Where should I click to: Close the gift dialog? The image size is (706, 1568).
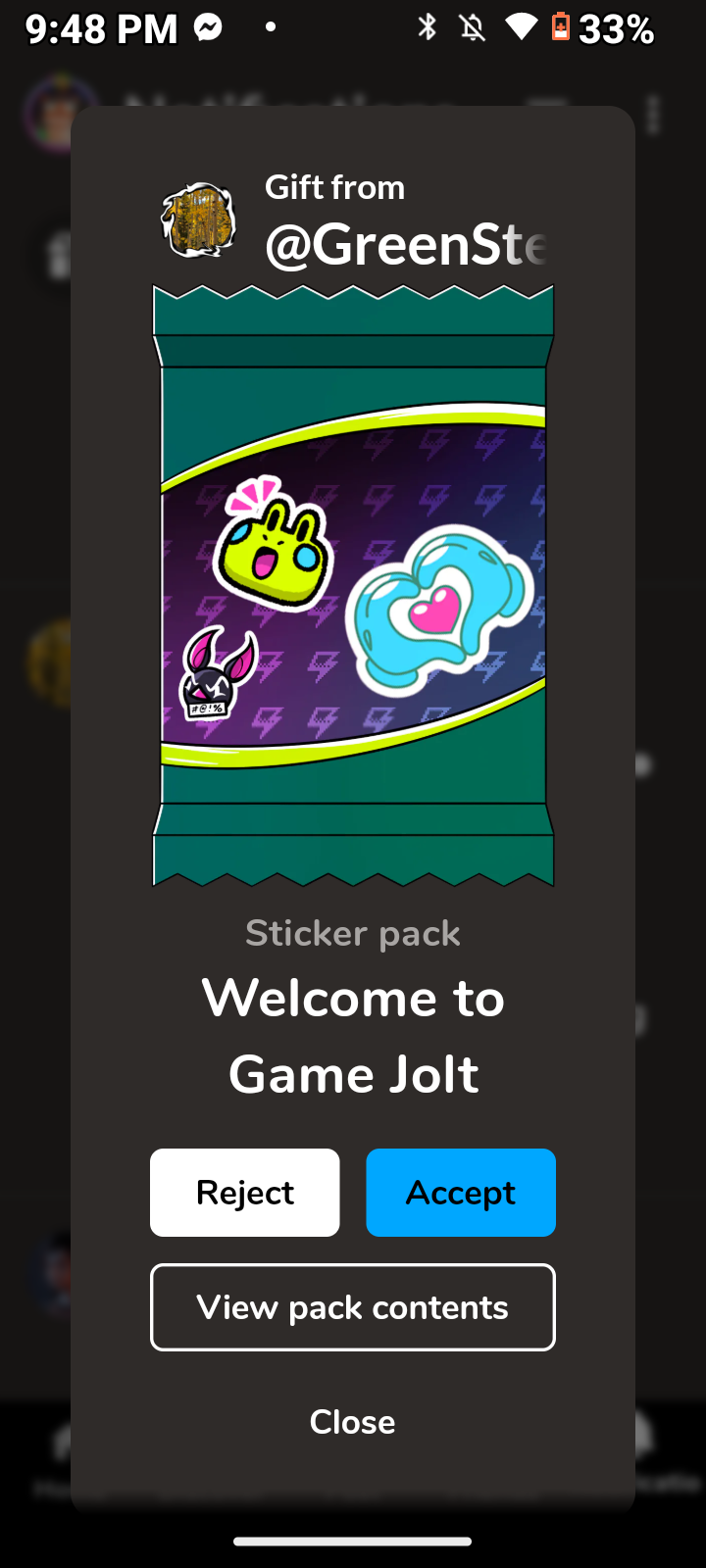tap(353, 1422)
